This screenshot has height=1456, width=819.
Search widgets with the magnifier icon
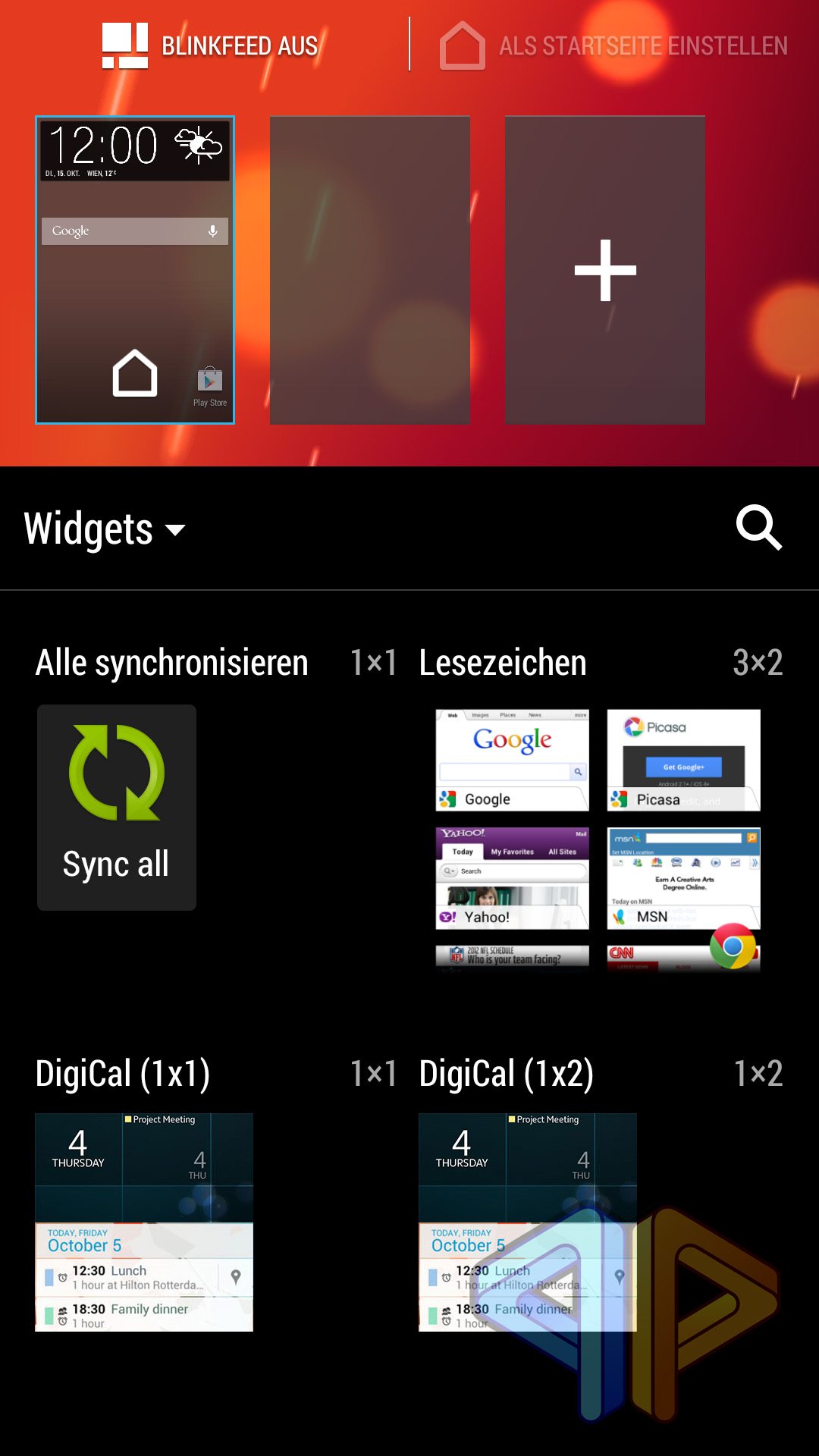(758, 527)
